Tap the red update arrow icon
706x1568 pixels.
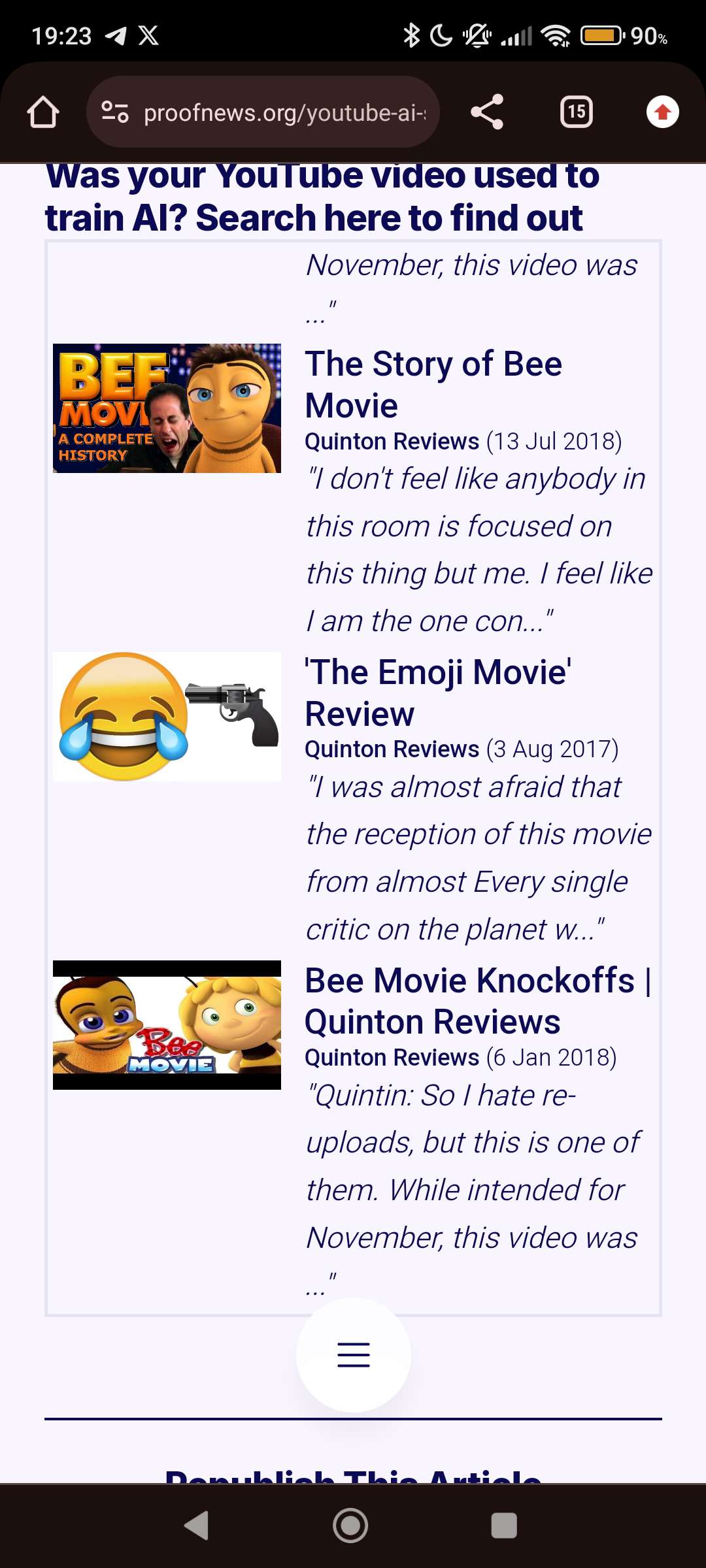click(663, 112)
